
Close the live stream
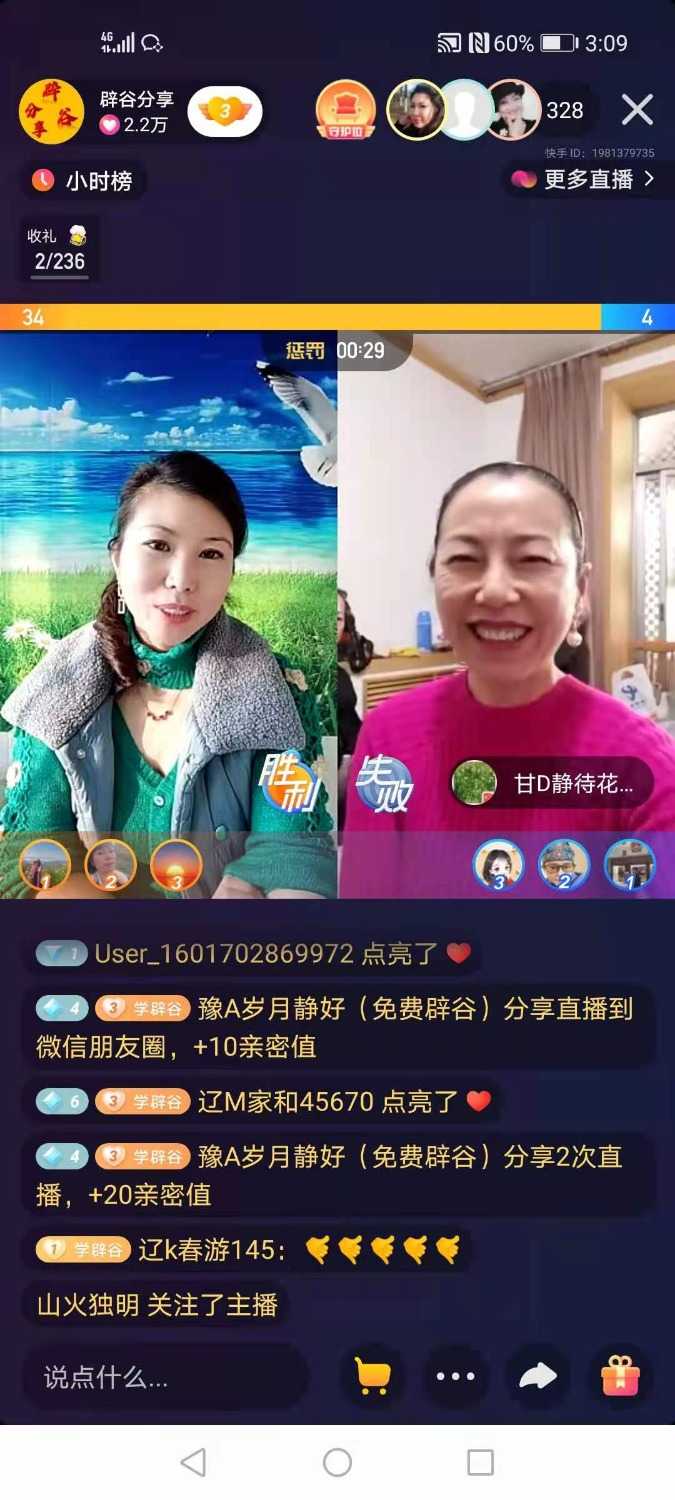(637, 110)
